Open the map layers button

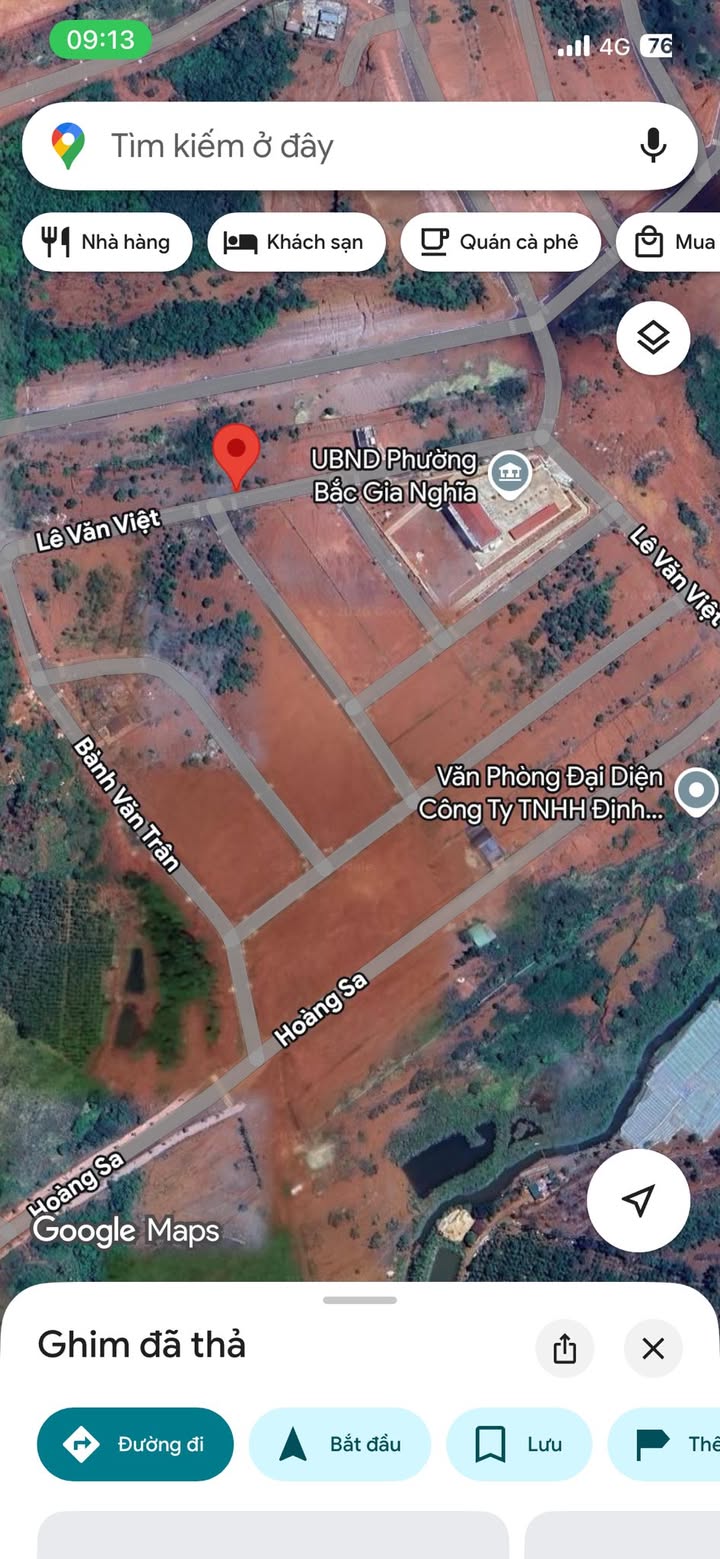tap(653, 338)
